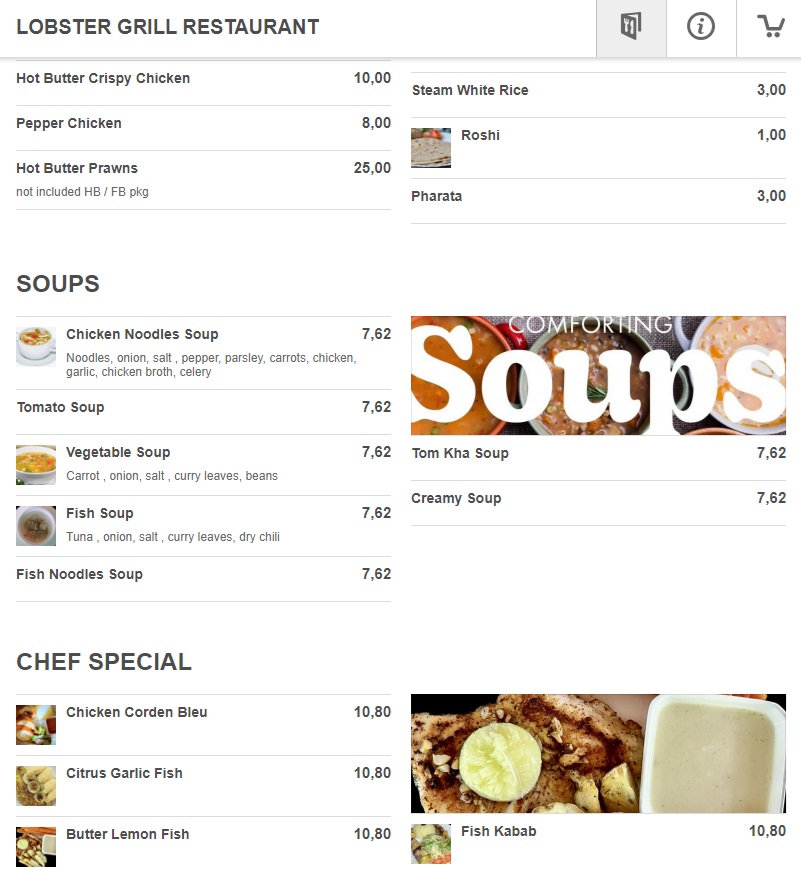This screenshot has height=871, width=801.
Task: Choose Tom Kha Soup
Action: point(460,454)
